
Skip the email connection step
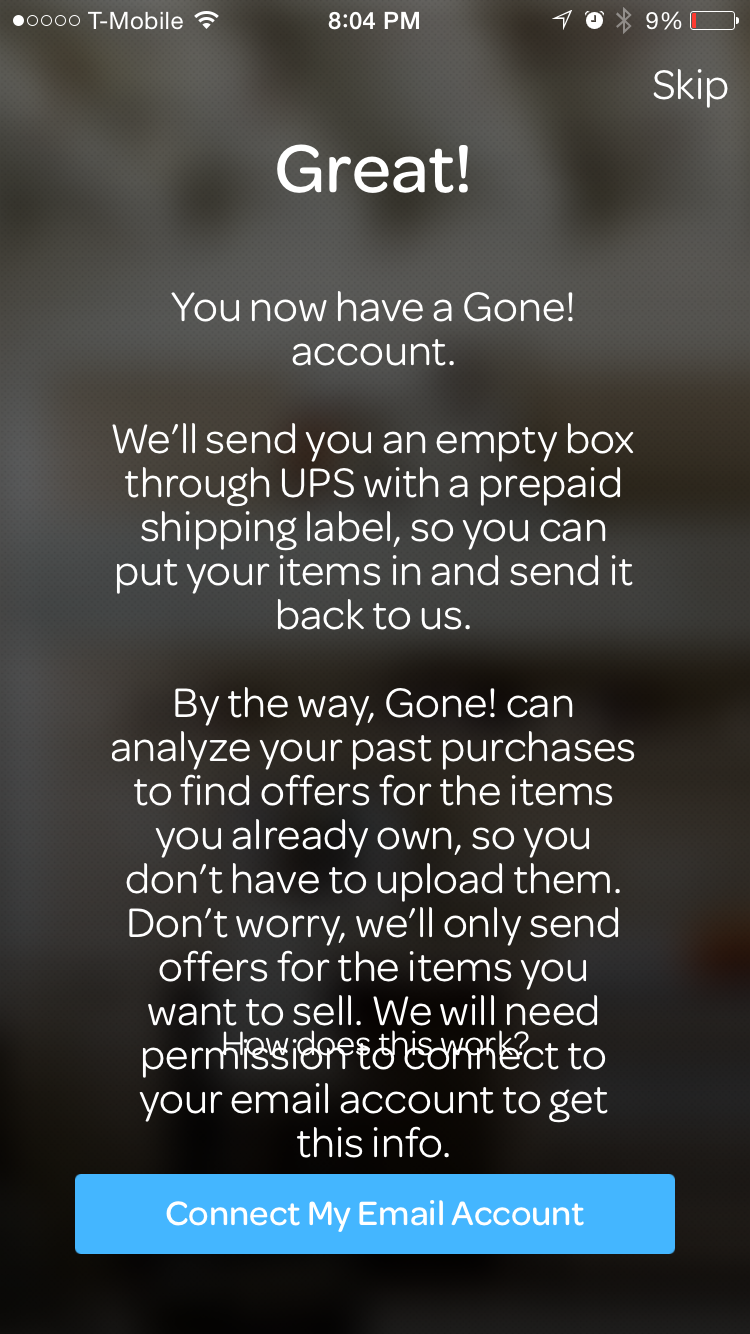click(x=689, y=86)
